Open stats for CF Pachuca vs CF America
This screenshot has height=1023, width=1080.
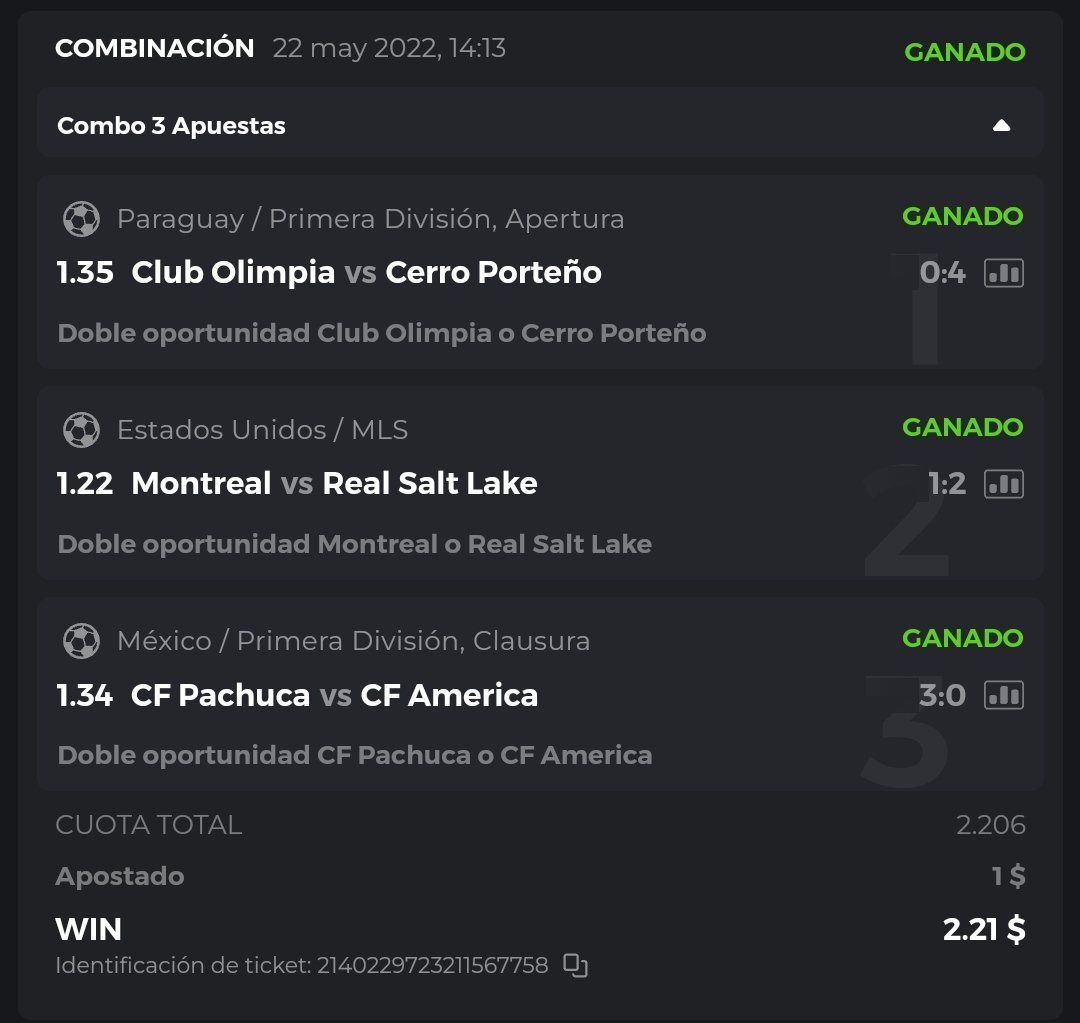[1004, 695]
